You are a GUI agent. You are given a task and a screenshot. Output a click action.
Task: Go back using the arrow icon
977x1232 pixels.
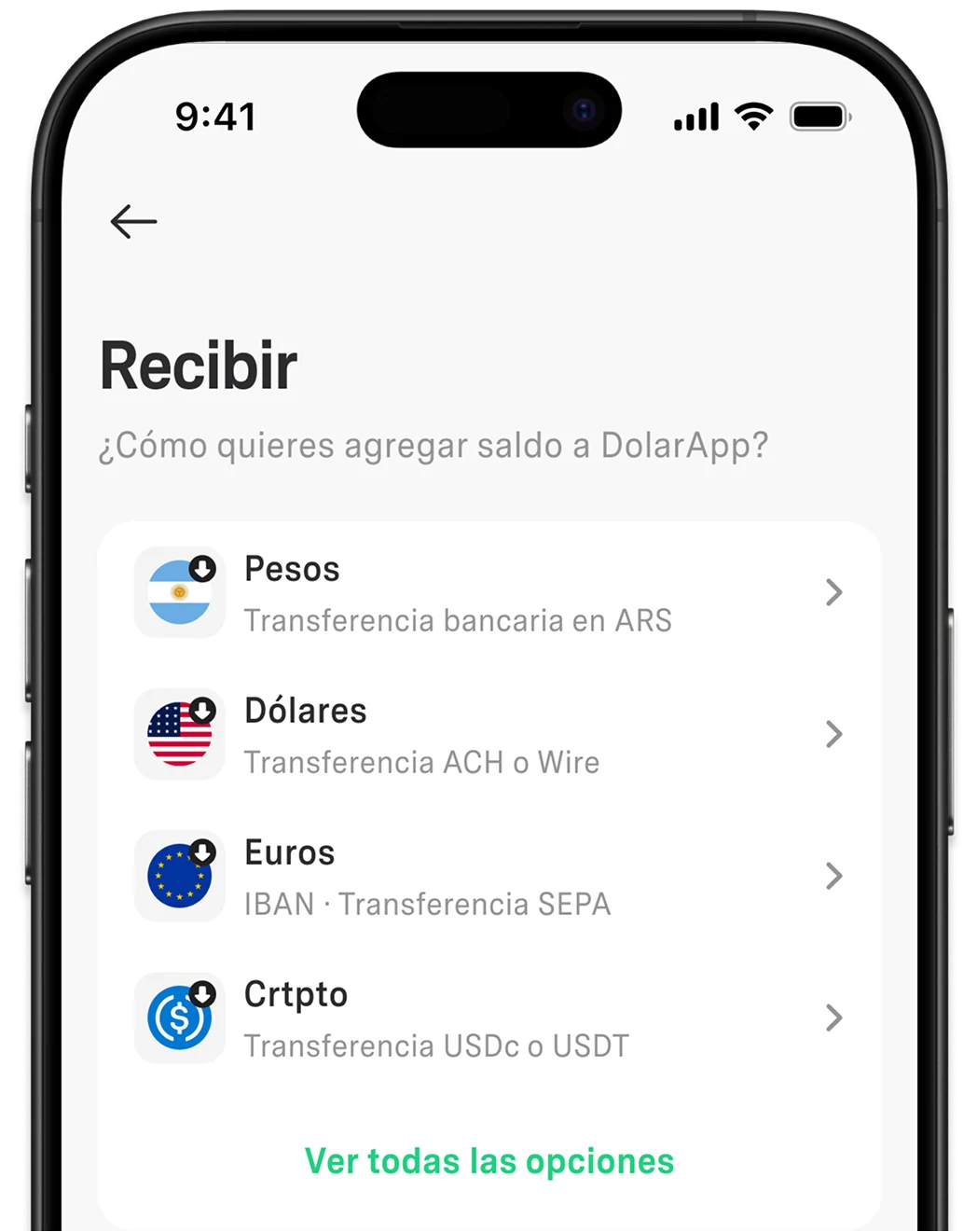coord(133,222)
